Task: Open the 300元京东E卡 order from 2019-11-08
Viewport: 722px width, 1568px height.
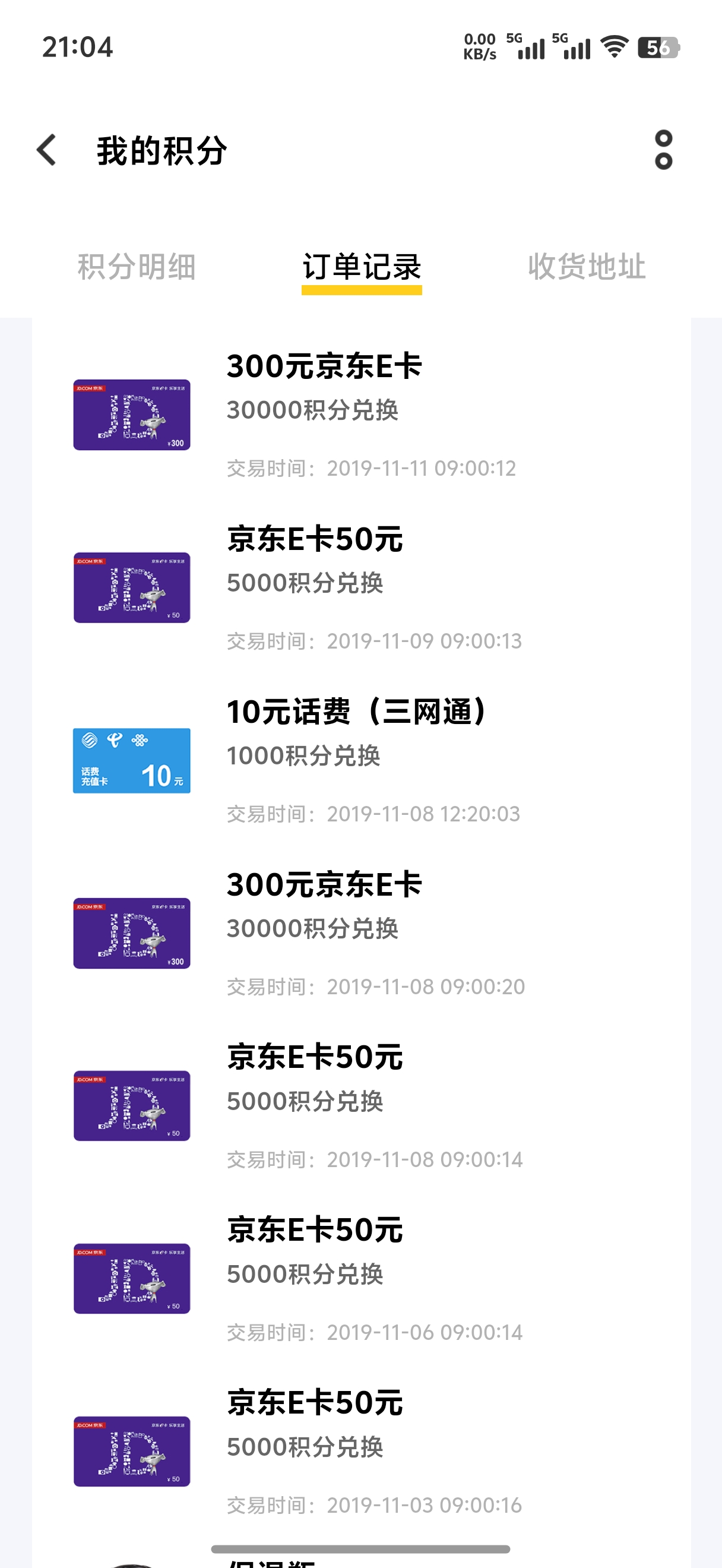Action: coord(362,933)
